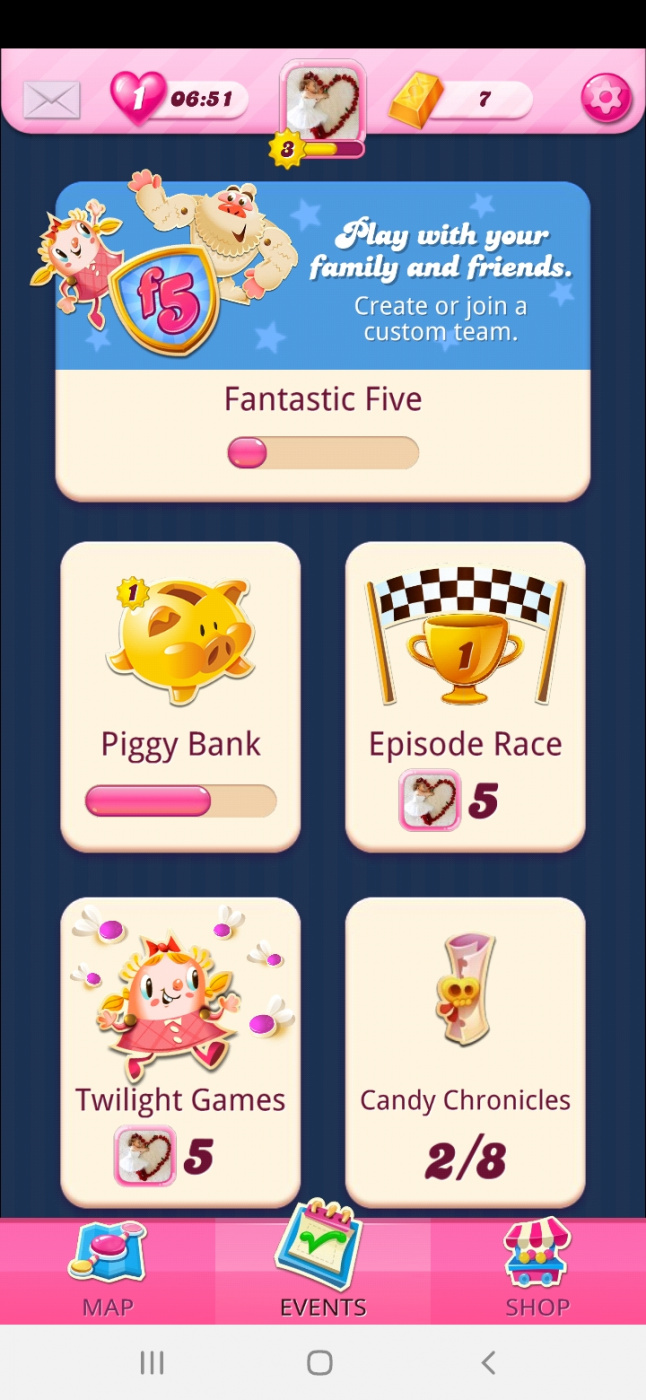Open the Piggy Bank card
The height and width of the screenshot is (1400, 646).
coord(181,697)
